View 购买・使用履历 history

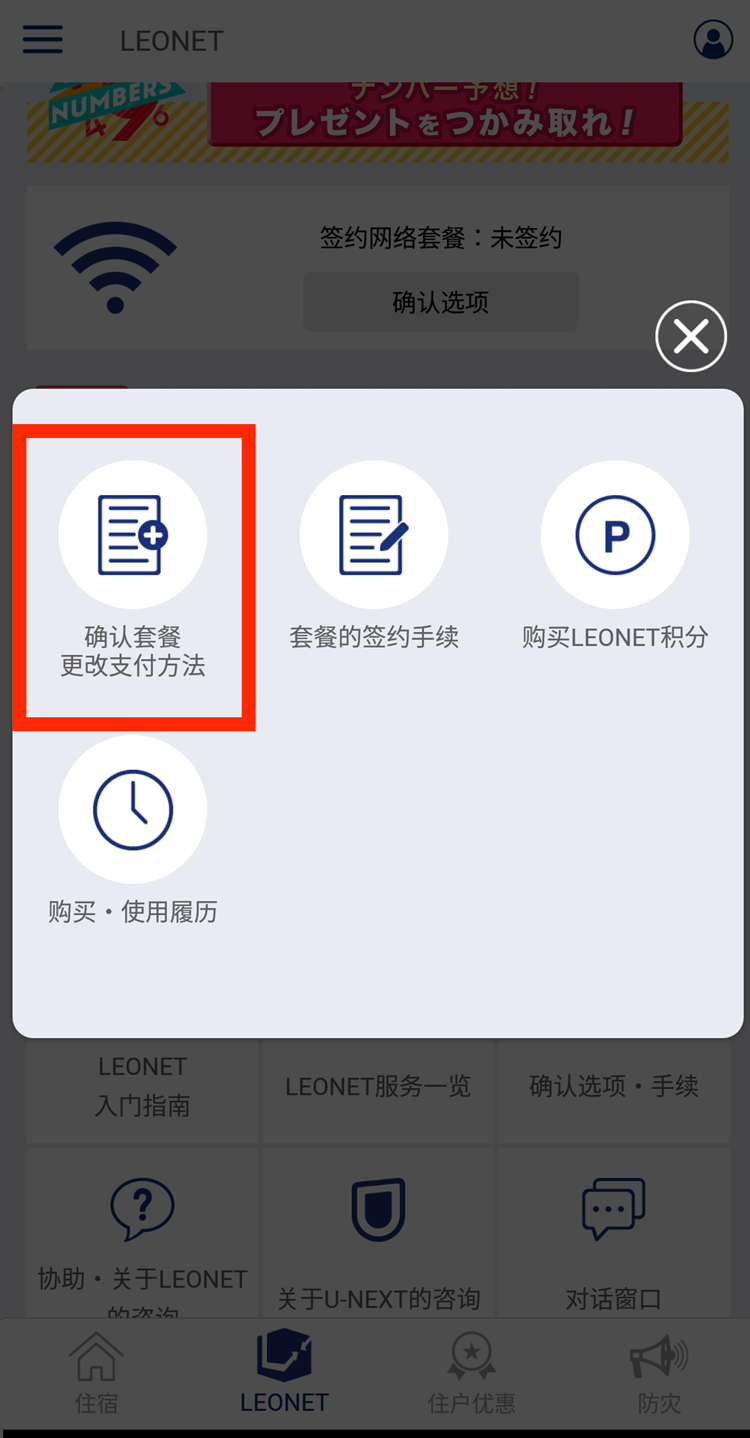tap(133, 831)
